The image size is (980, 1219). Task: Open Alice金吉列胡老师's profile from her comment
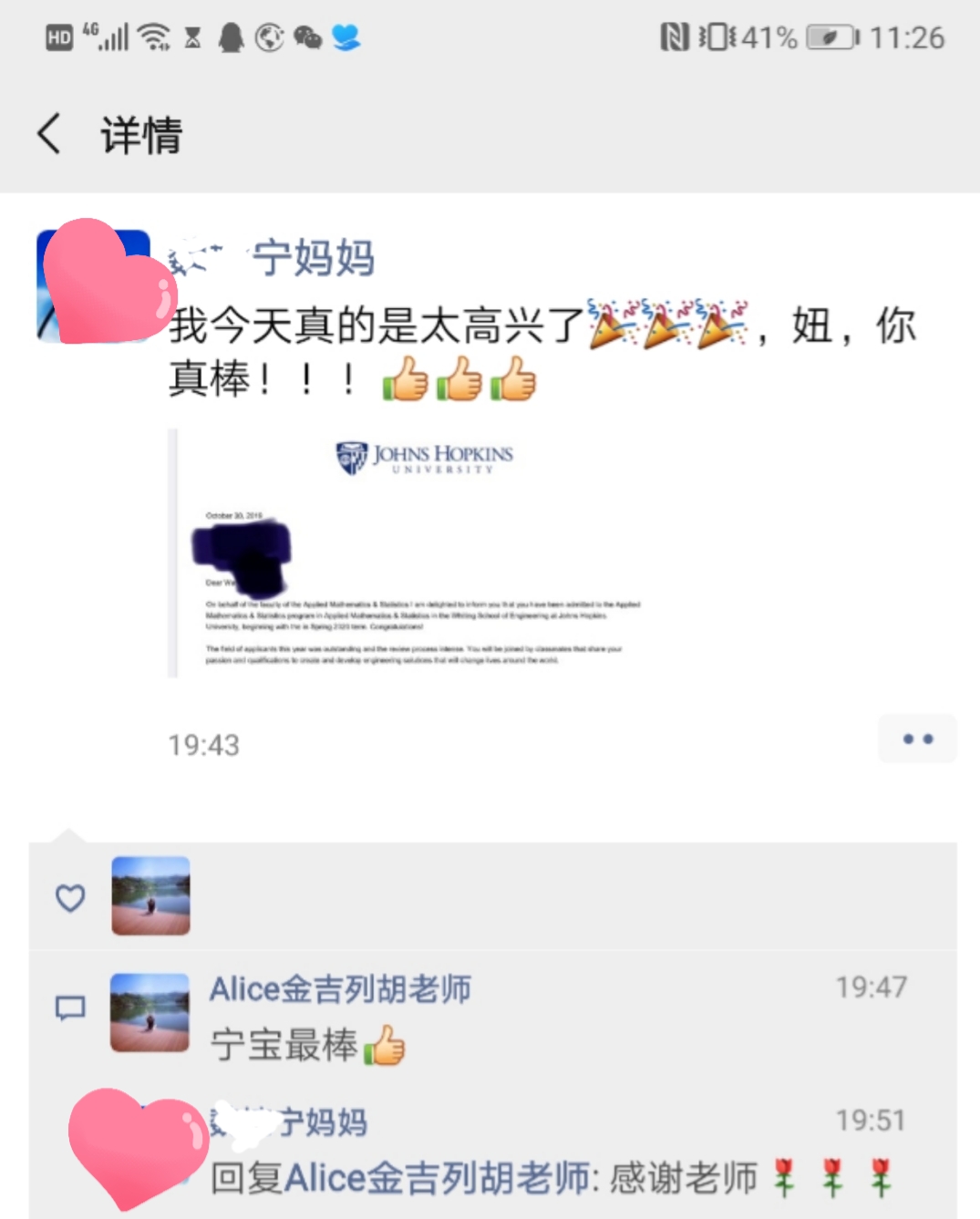click(x=340, y=989)
